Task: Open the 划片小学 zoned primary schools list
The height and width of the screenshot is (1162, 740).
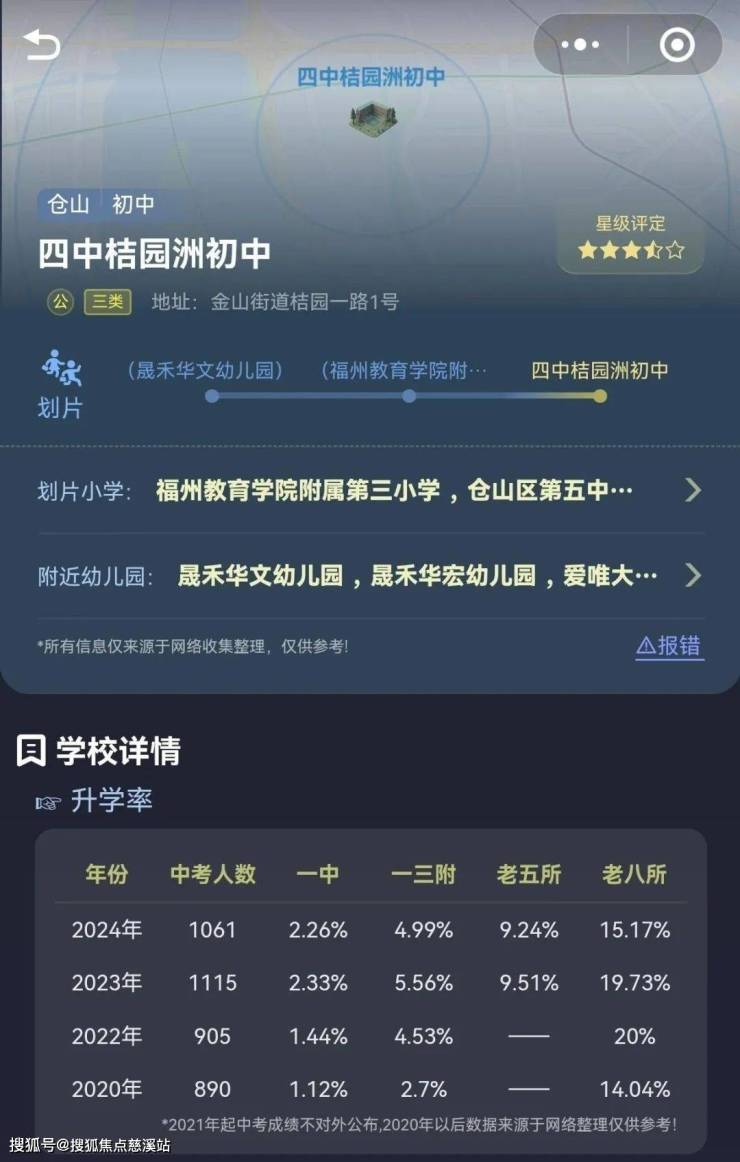Action: 692,491
